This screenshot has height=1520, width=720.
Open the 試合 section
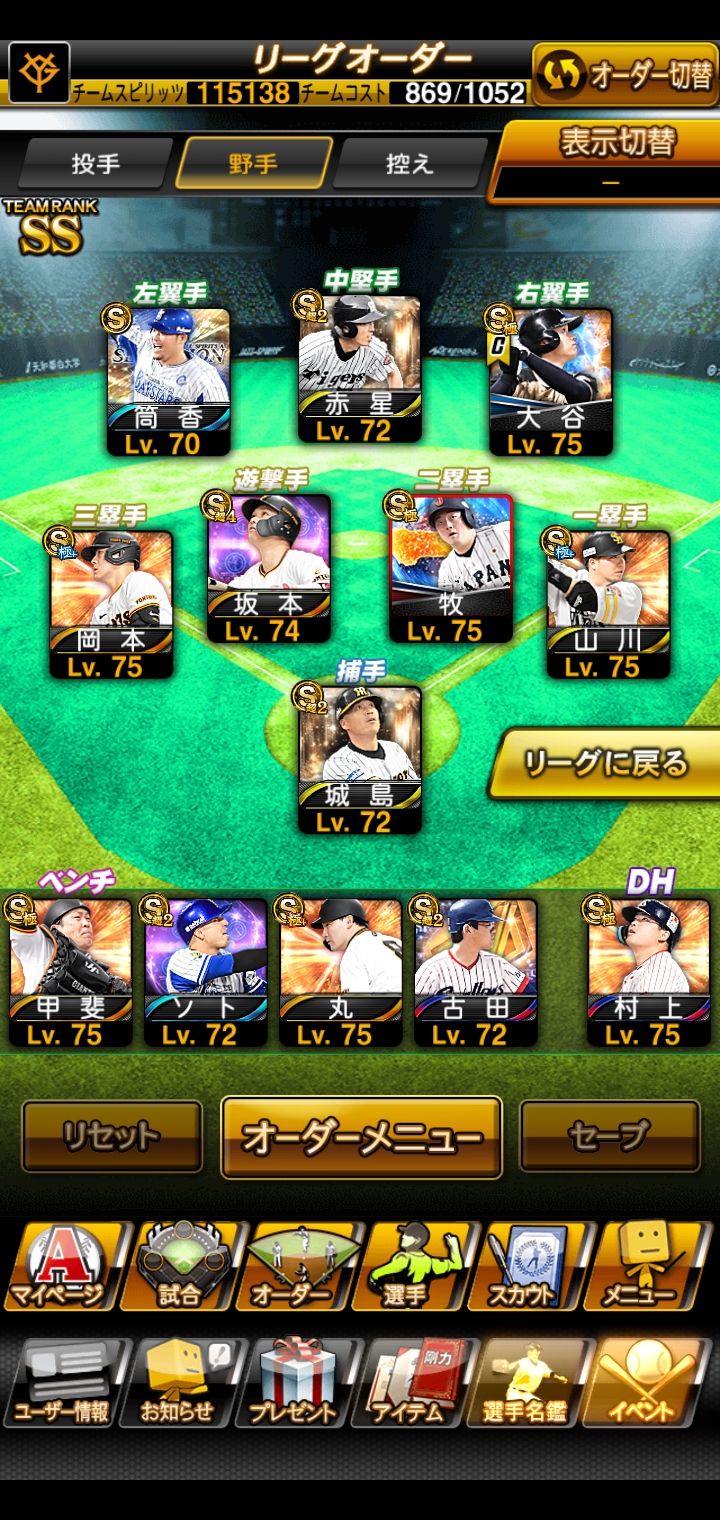[x=180, y=1267]
